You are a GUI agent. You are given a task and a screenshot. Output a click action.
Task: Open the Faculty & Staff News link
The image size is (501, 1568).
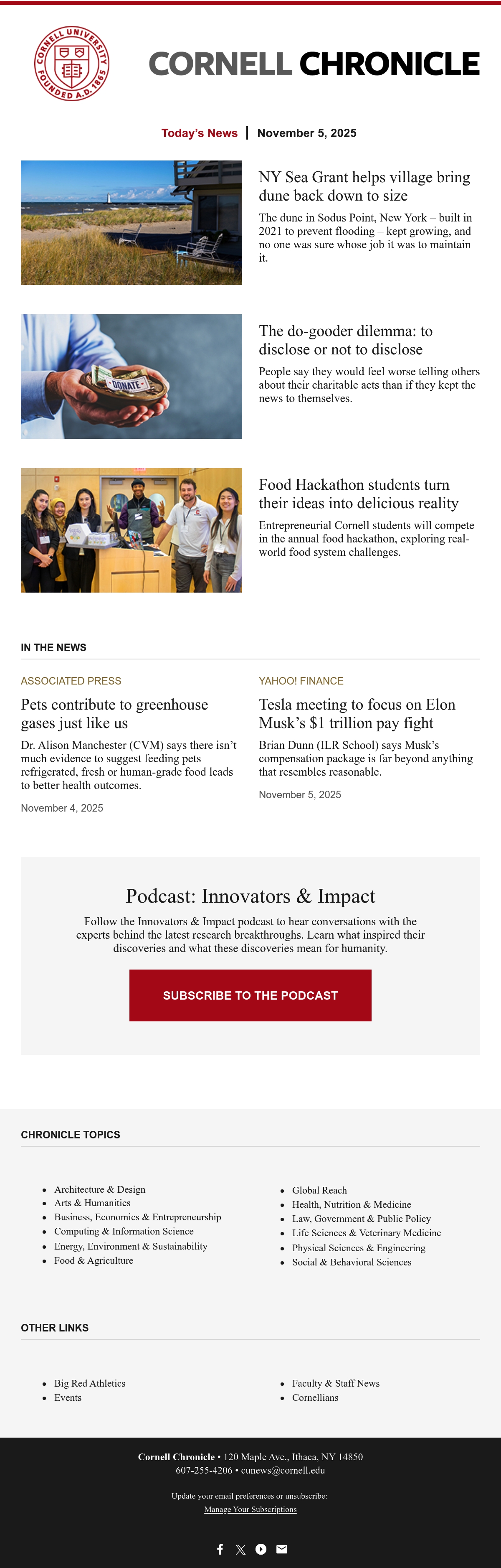click(x=336, y=1383)
